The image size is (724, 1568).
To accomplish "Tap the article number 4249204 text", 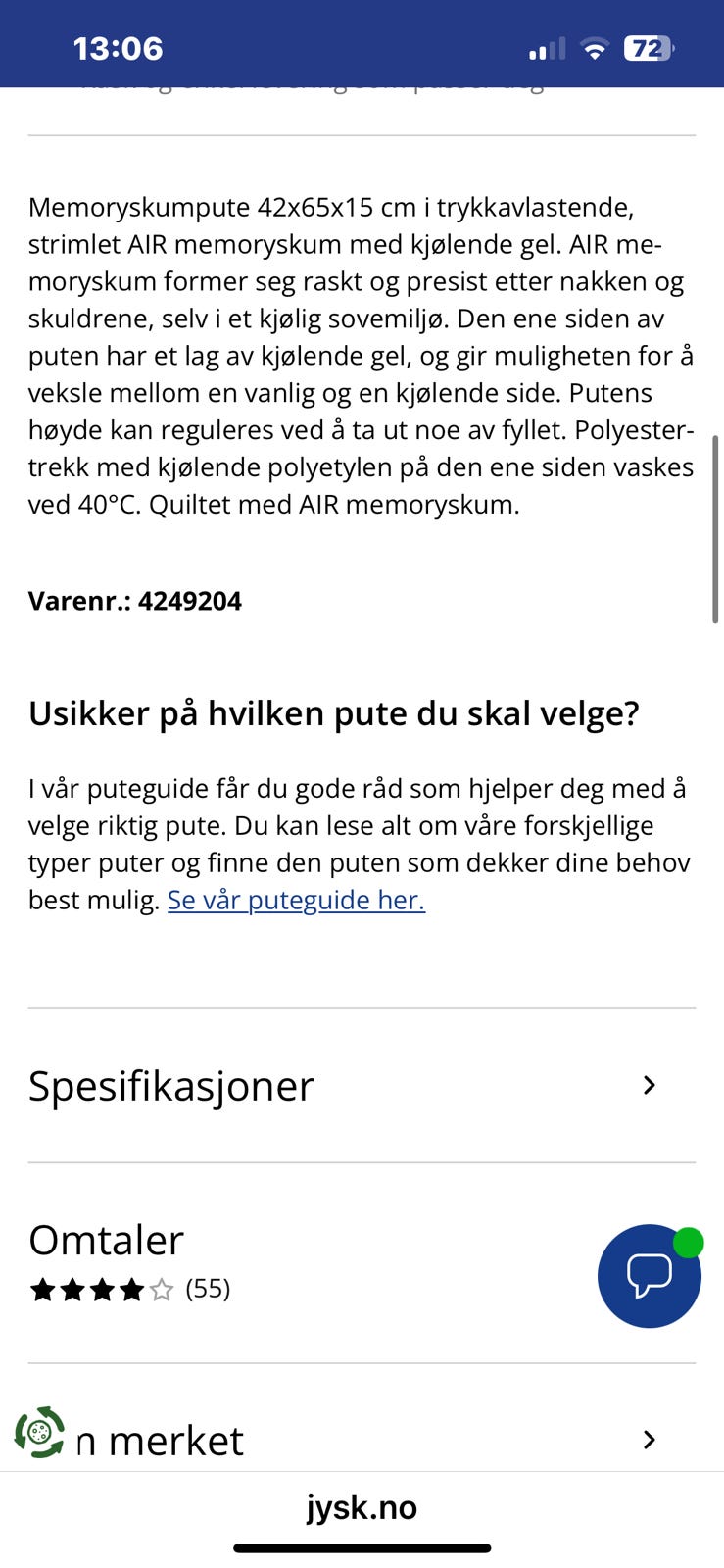I will (x=192, y=601).
